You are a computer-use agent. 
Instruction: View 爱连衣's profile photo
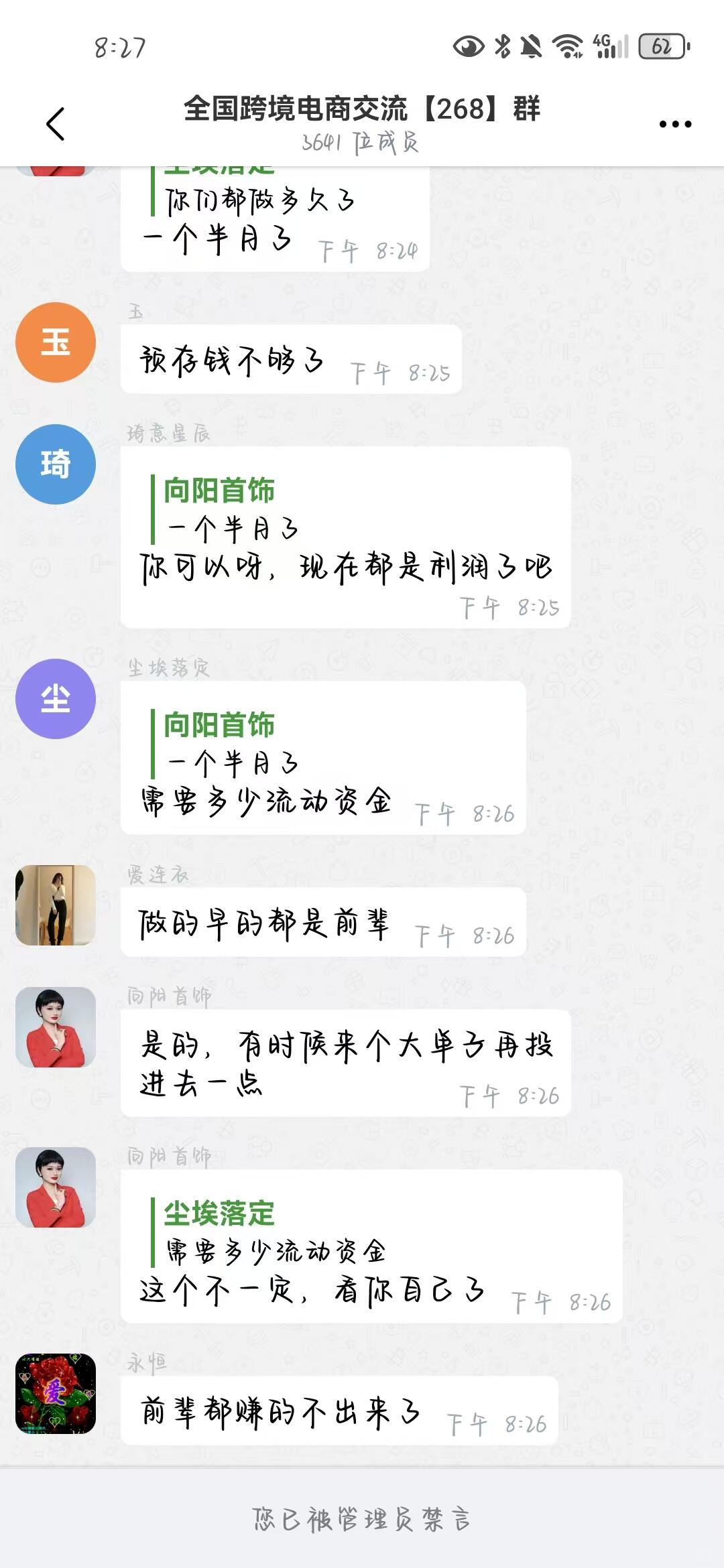click(x=56, y=905)
